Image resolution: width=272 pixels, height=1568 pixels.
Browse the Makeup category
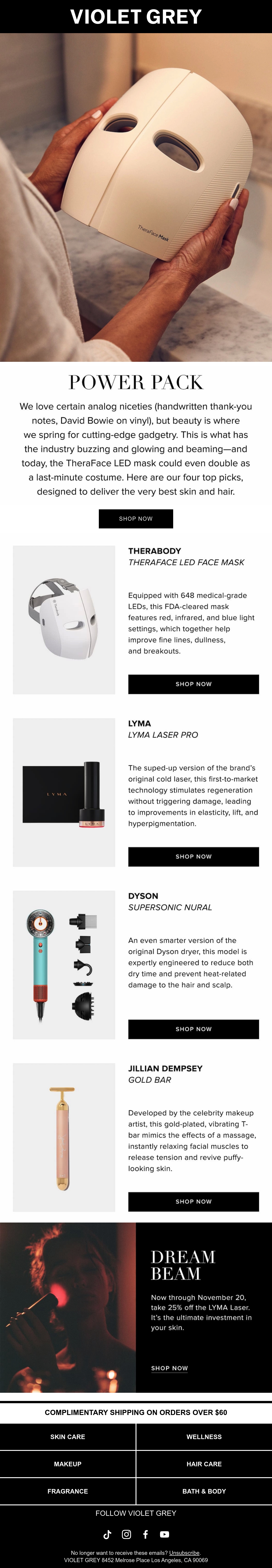point(68,1464)
